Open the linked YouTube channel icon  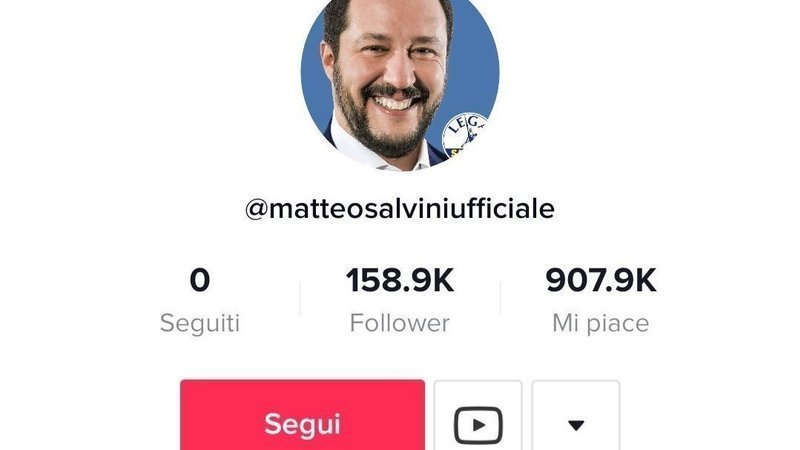[x=477, y=423]
